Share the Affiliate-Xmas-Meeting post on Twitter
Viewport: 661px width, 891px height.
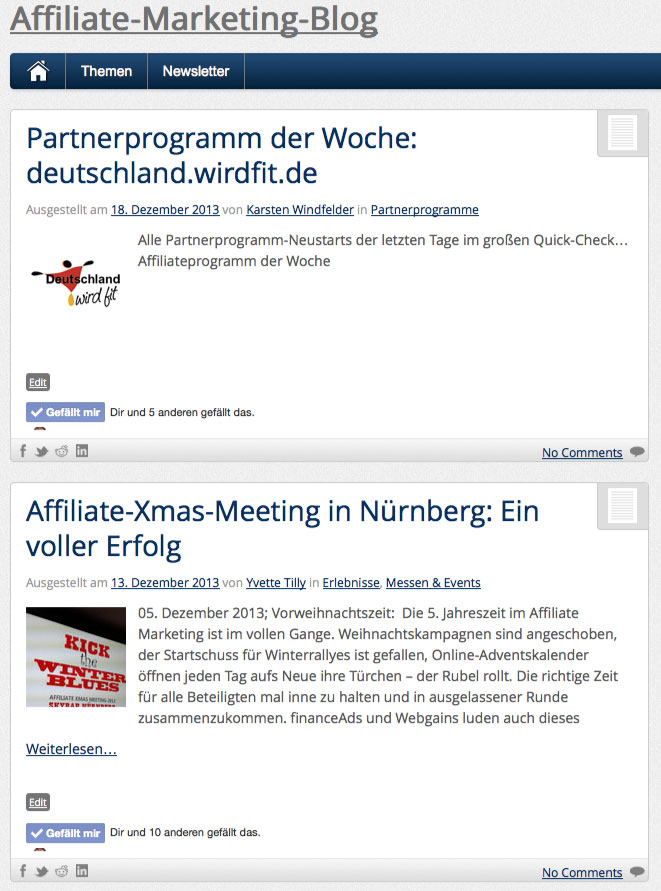point(42,871)
